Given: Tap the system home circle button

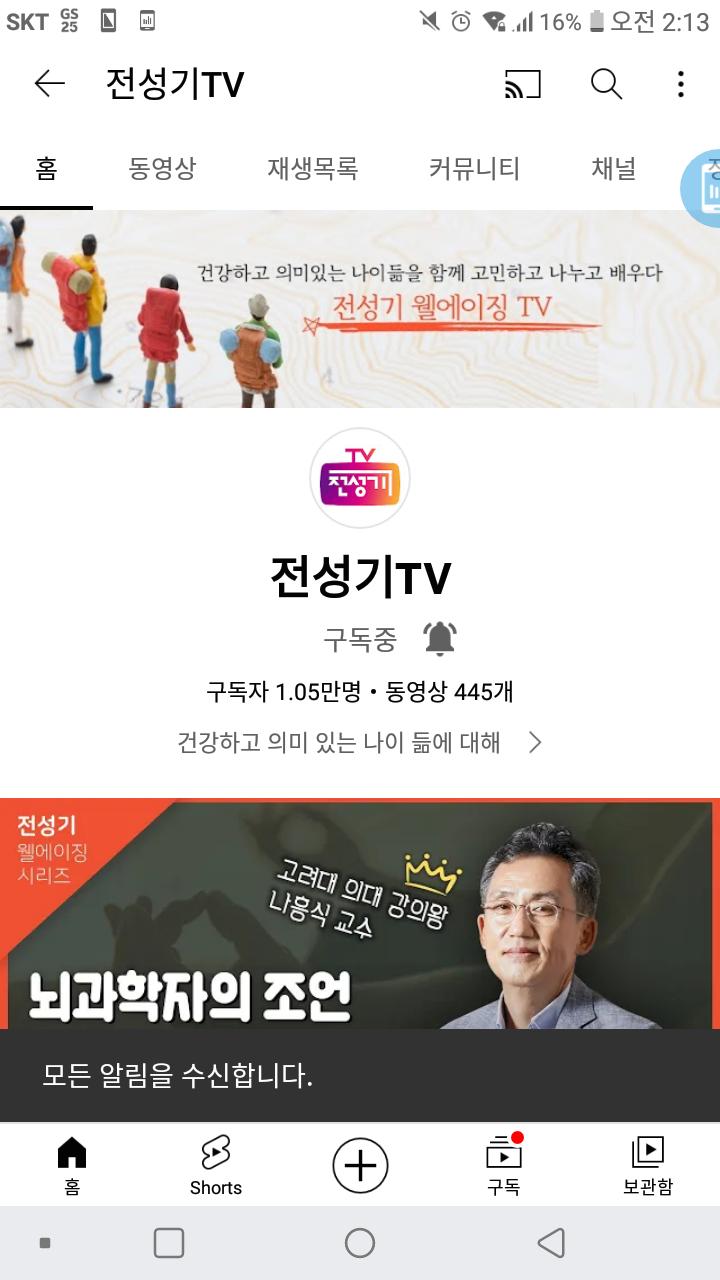Looking at the screenshot, I should pyautogui.click(x=360, y=1243).
